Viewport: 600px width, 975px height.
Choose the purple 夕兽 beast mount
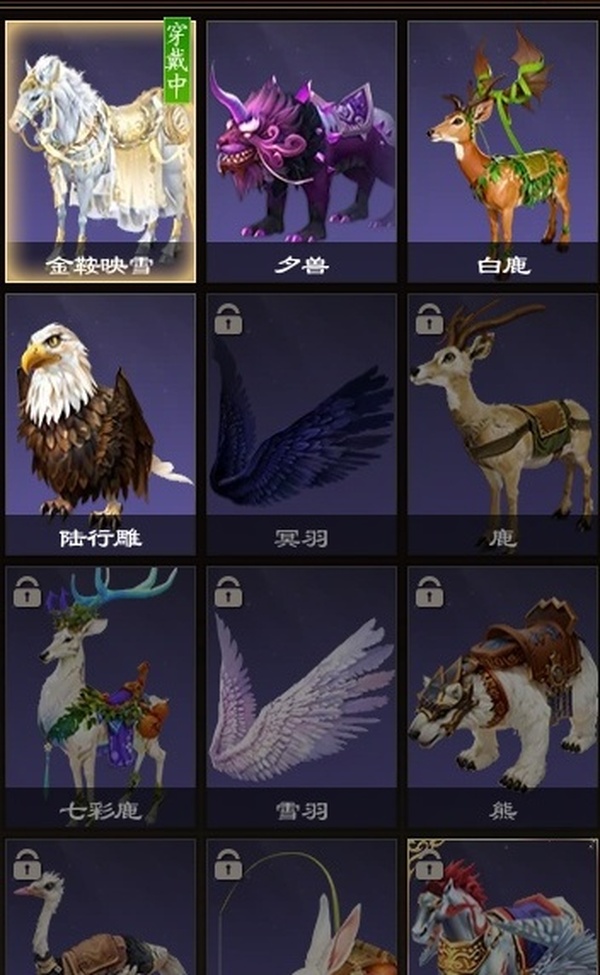point(301,150)
